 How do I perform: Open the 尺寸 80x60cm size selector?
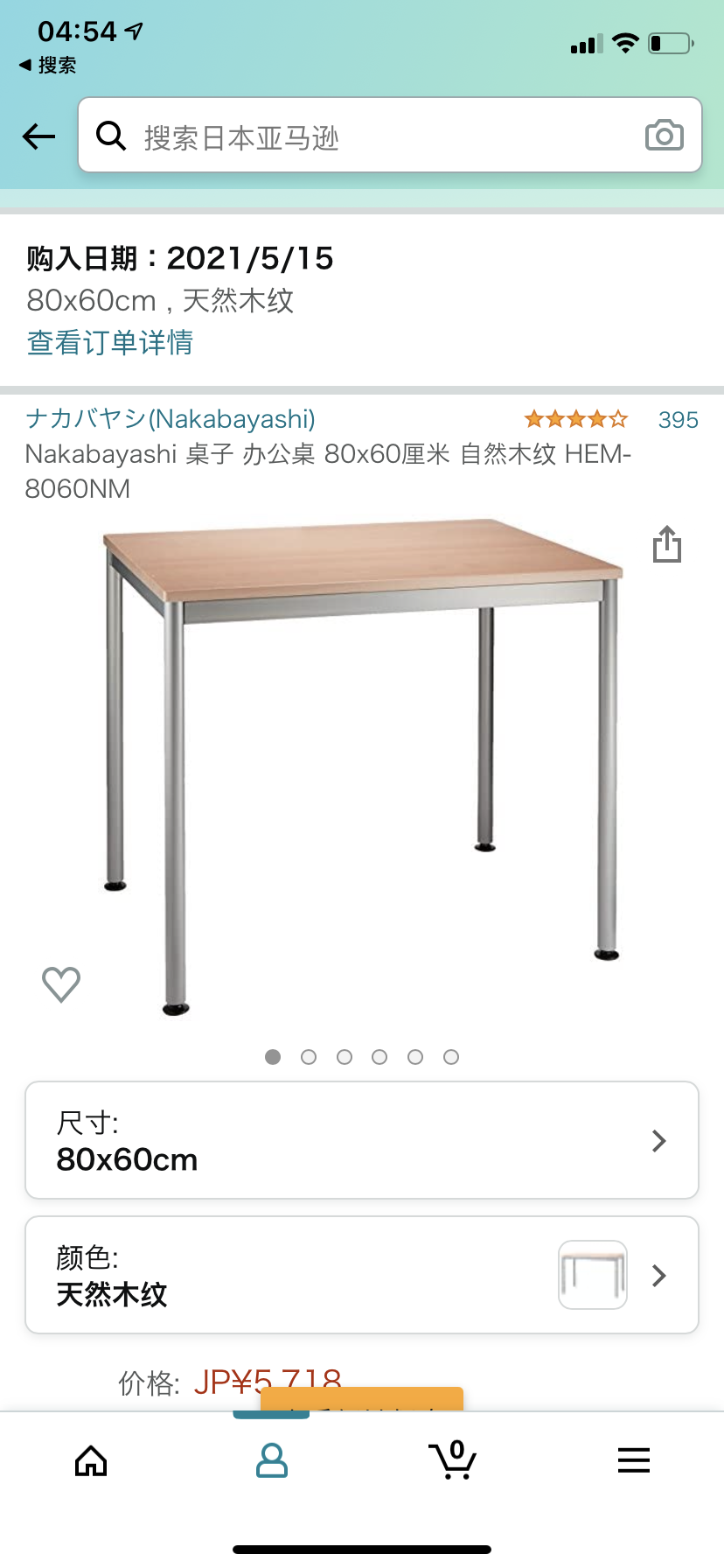click(x=362, y=1141)
